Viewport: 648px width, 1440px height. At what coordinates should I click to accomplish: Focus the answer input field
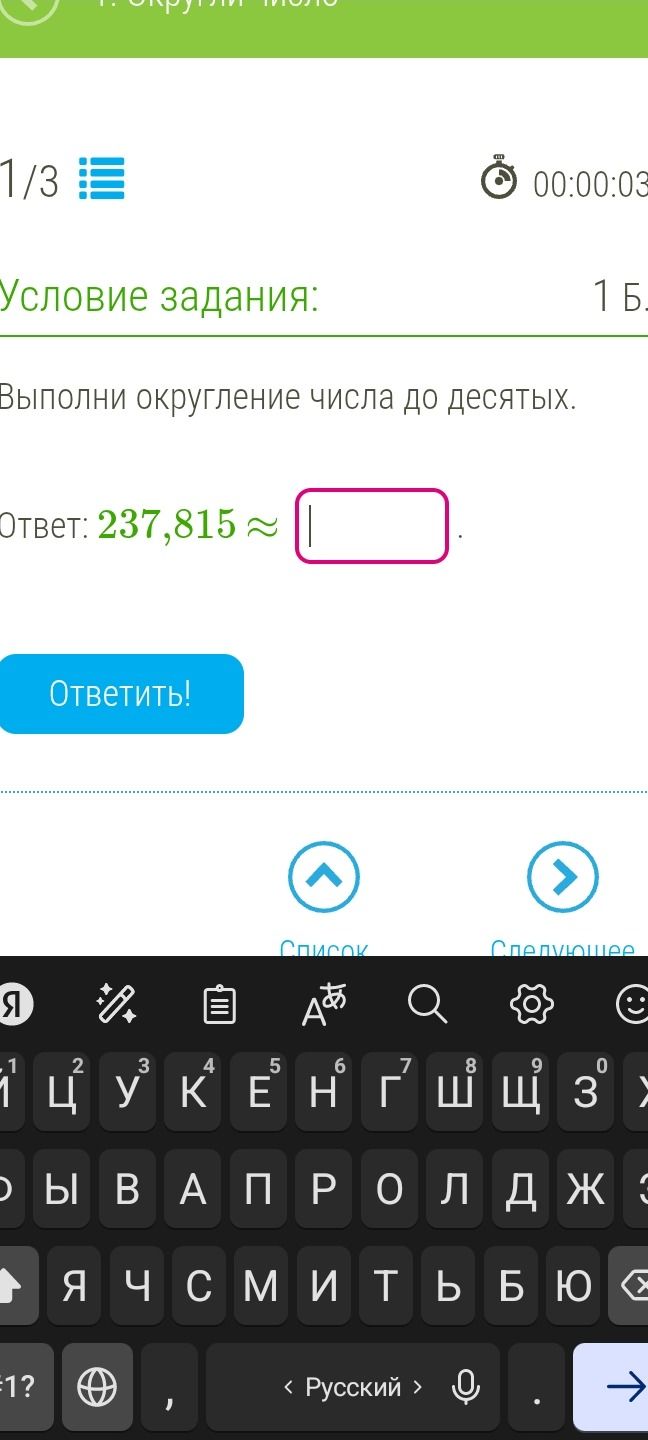tap(372, 526)
